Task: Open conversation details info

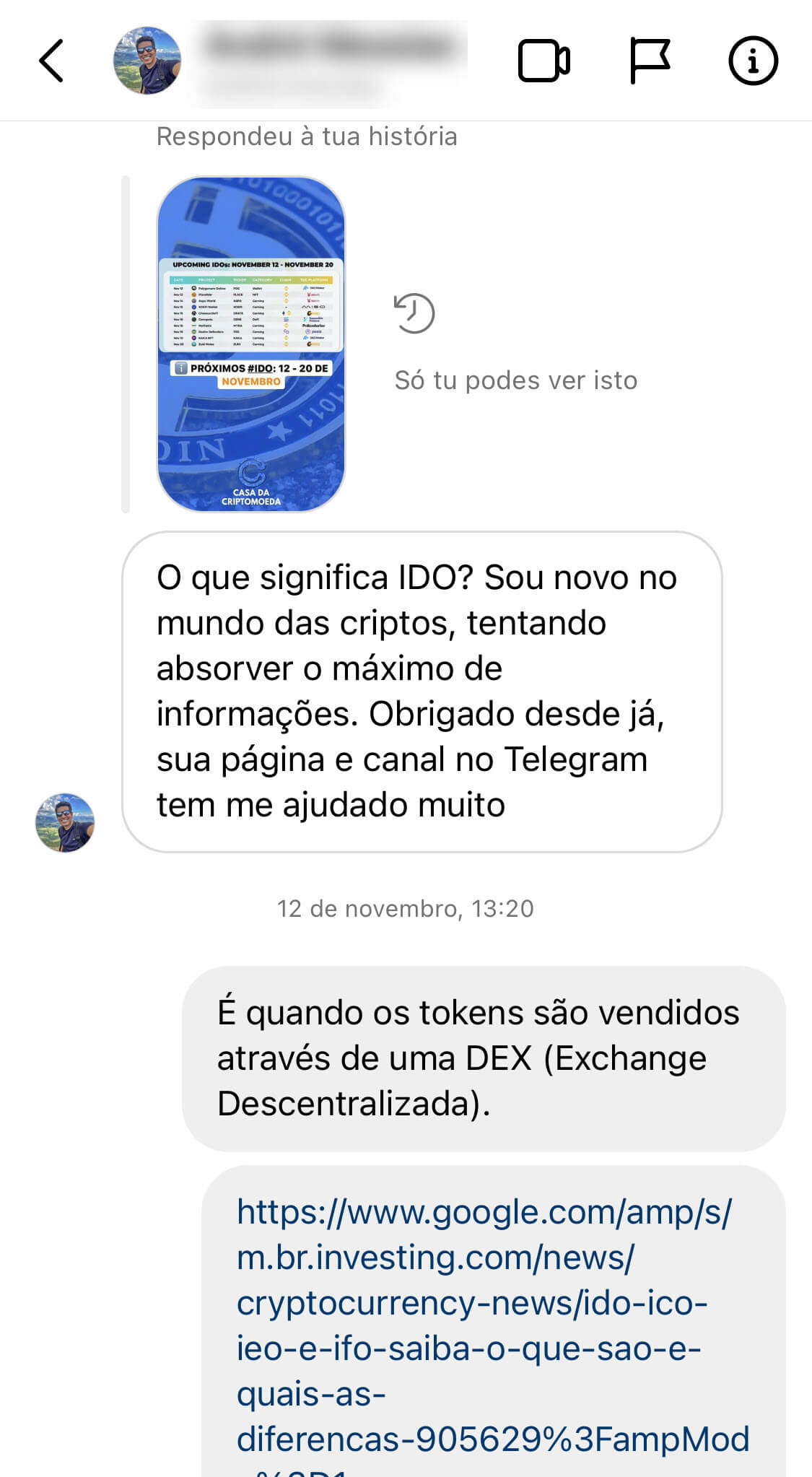Action: pos(753,61)
